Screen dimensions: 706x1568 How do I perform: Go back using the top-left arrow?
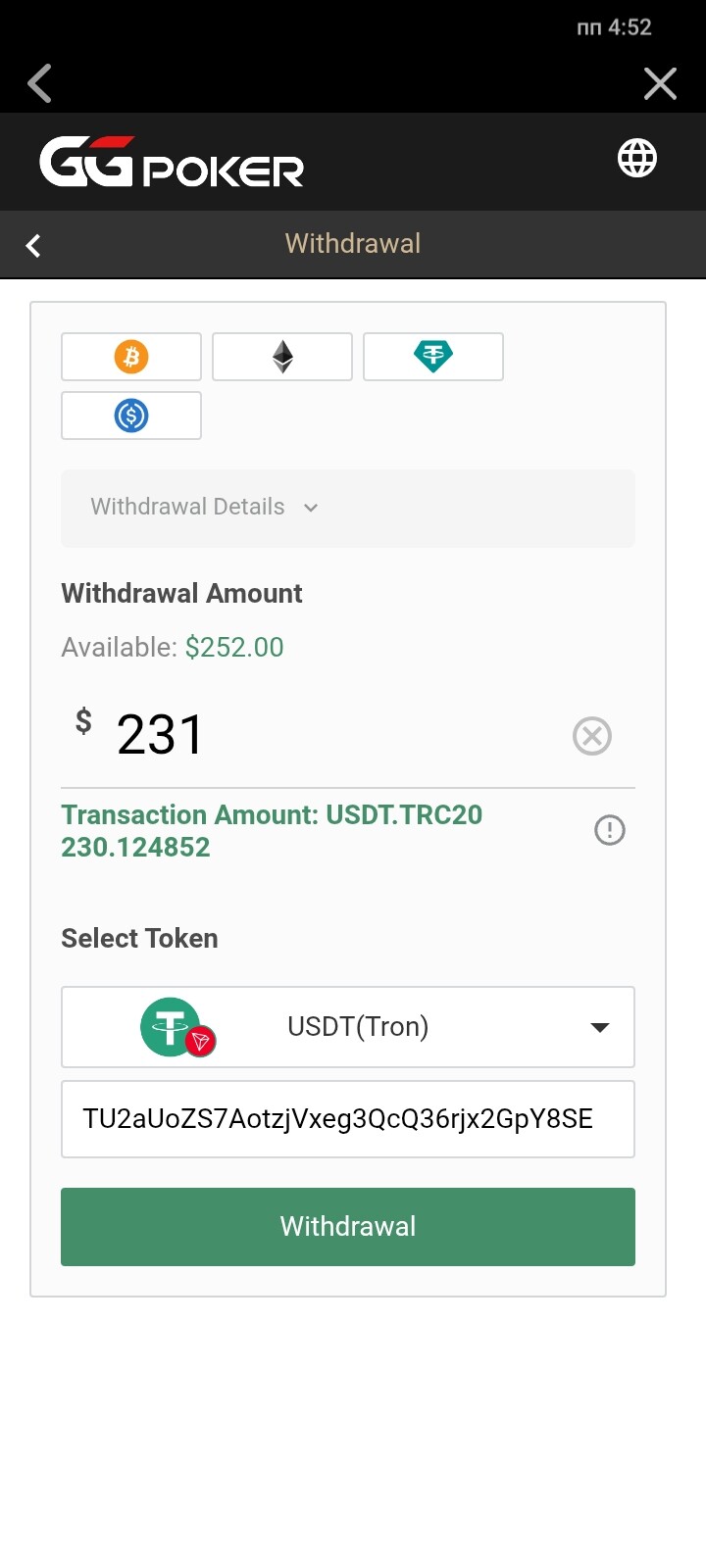pos(39,83)
